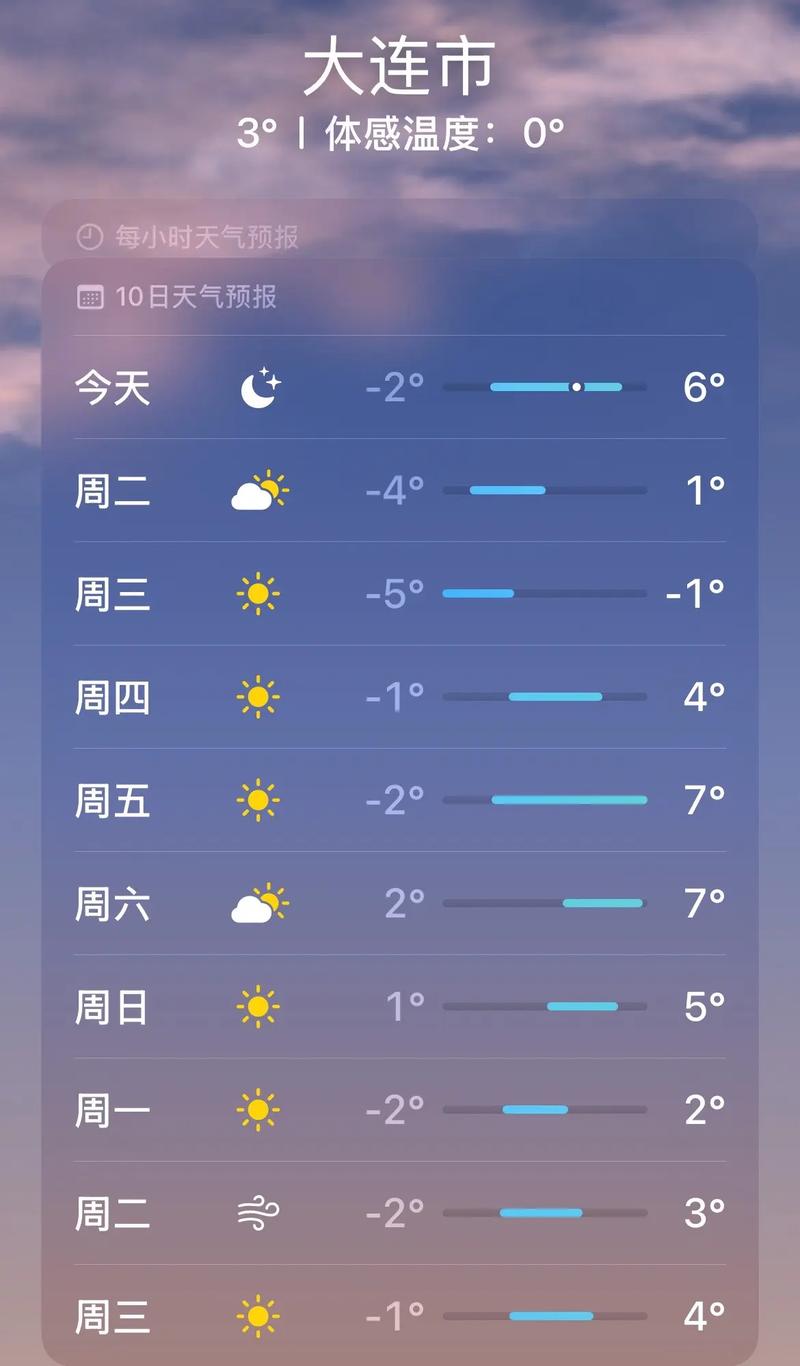This screenshot has width=800, height=1366.
Task: Select the sun icon on the 周五 row
Action: pos(258,800)
